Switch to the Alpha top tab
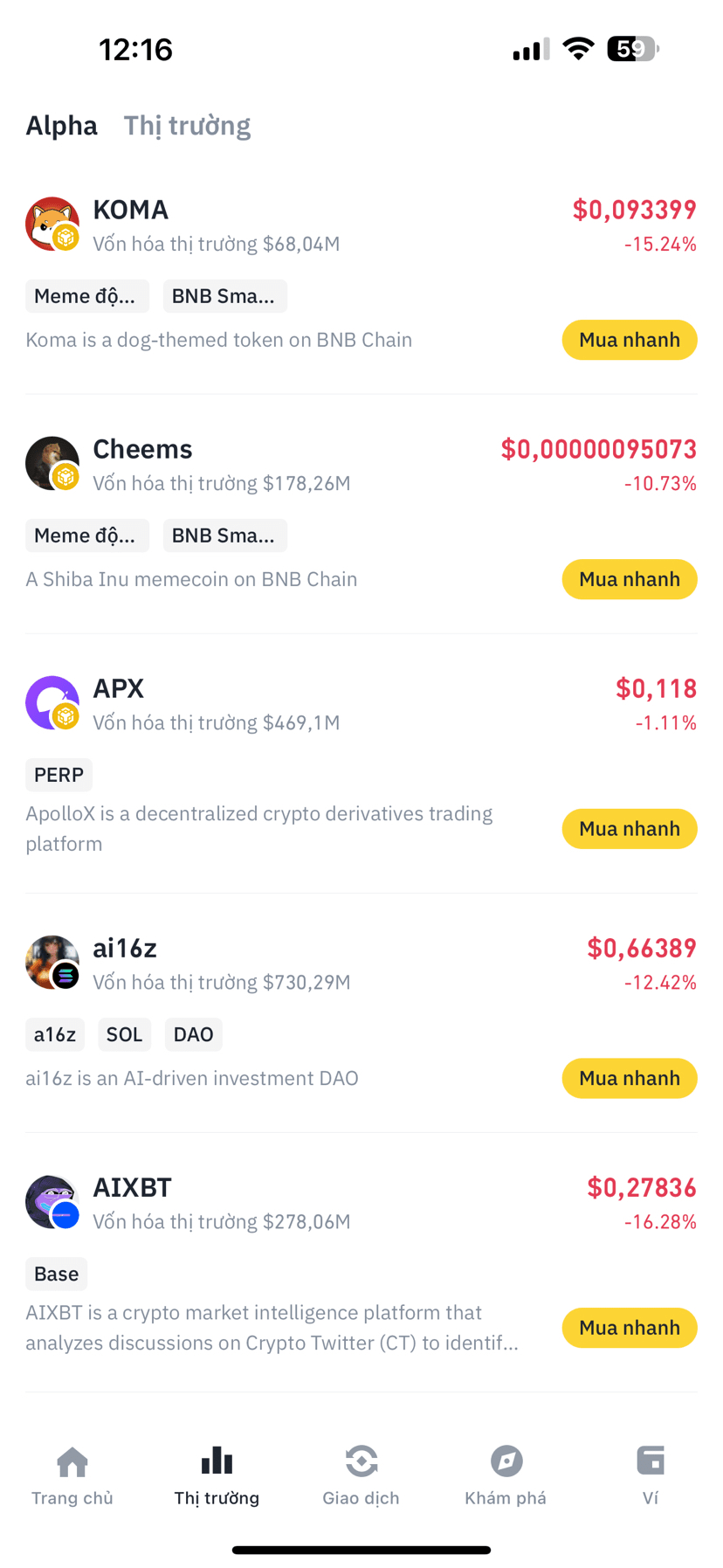723x1568 pixels. pos(61,126)
